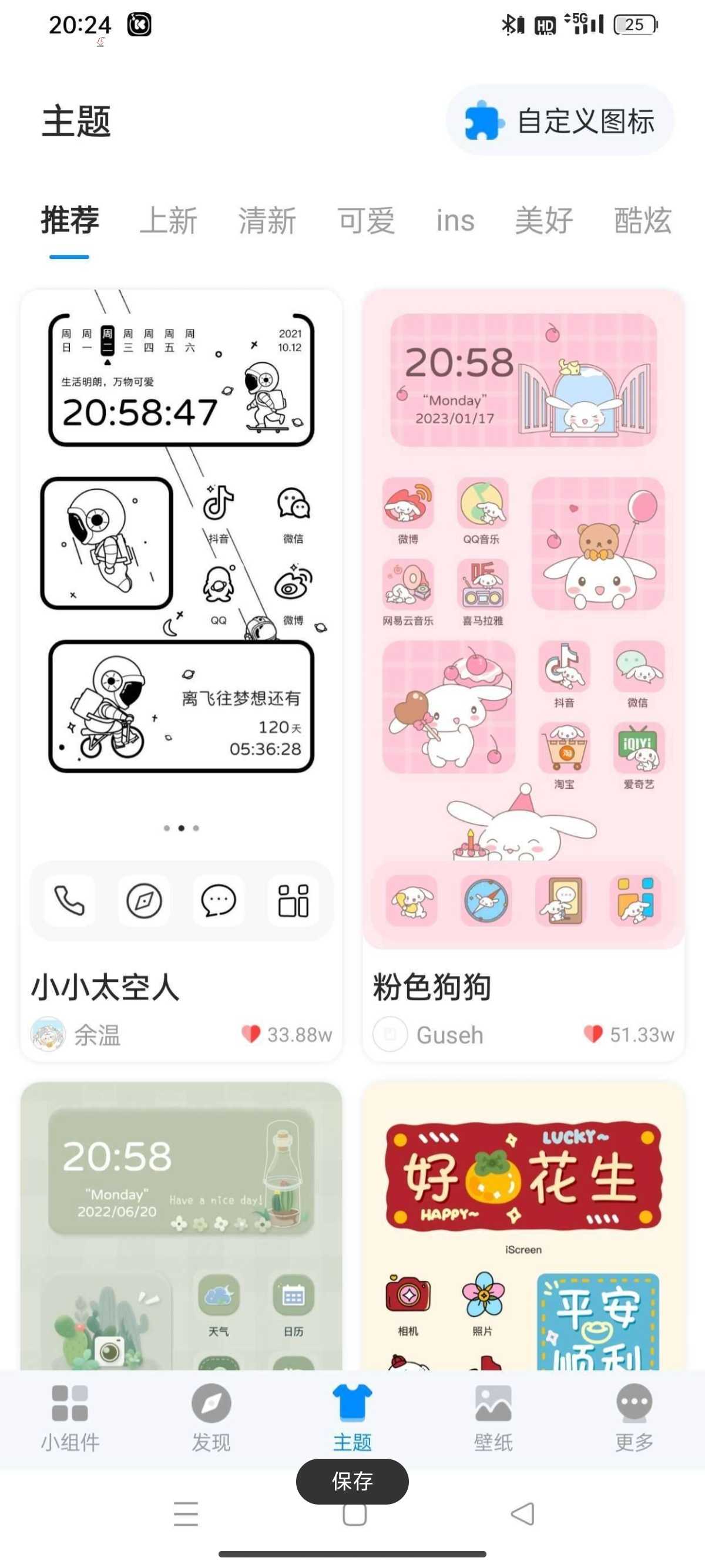This screenshot has width=705, height=1568.
Task: Open the ins category tab
Action: click(x=455, y=220)
